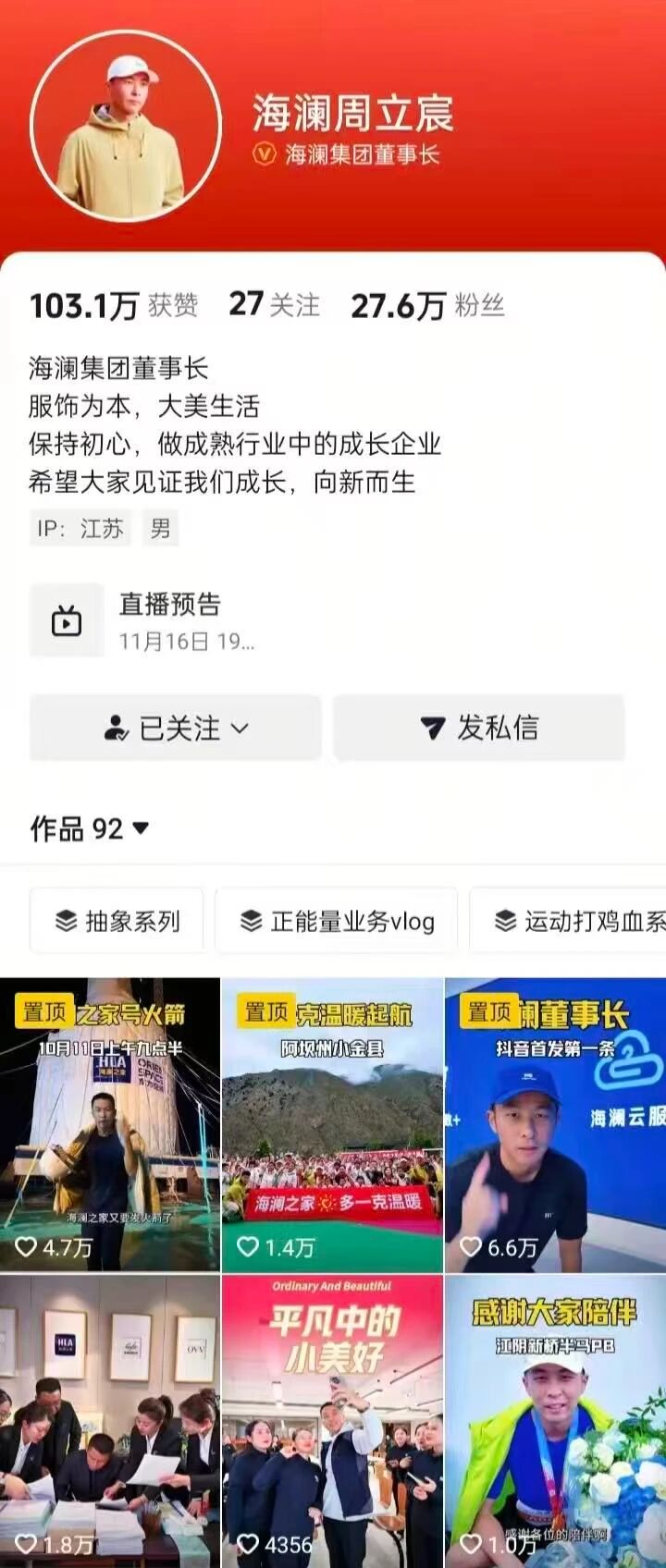Select the 抽象系列 collection chip

[117, 921]
